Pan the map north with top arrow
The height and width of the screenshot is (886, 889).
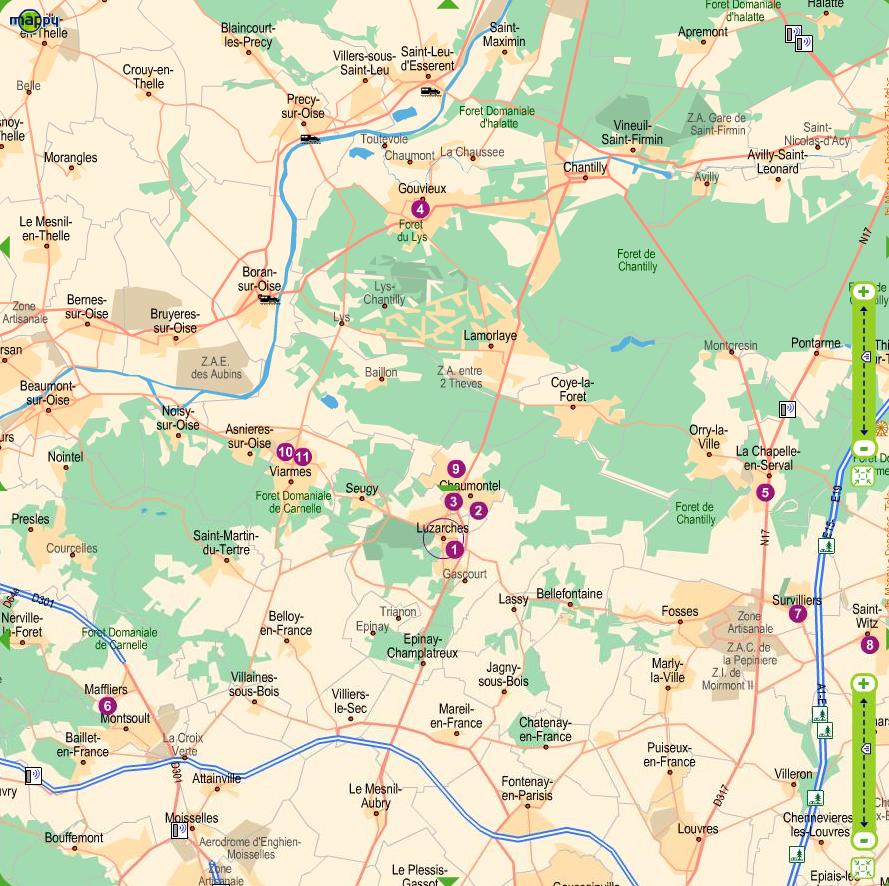[447, 4]
